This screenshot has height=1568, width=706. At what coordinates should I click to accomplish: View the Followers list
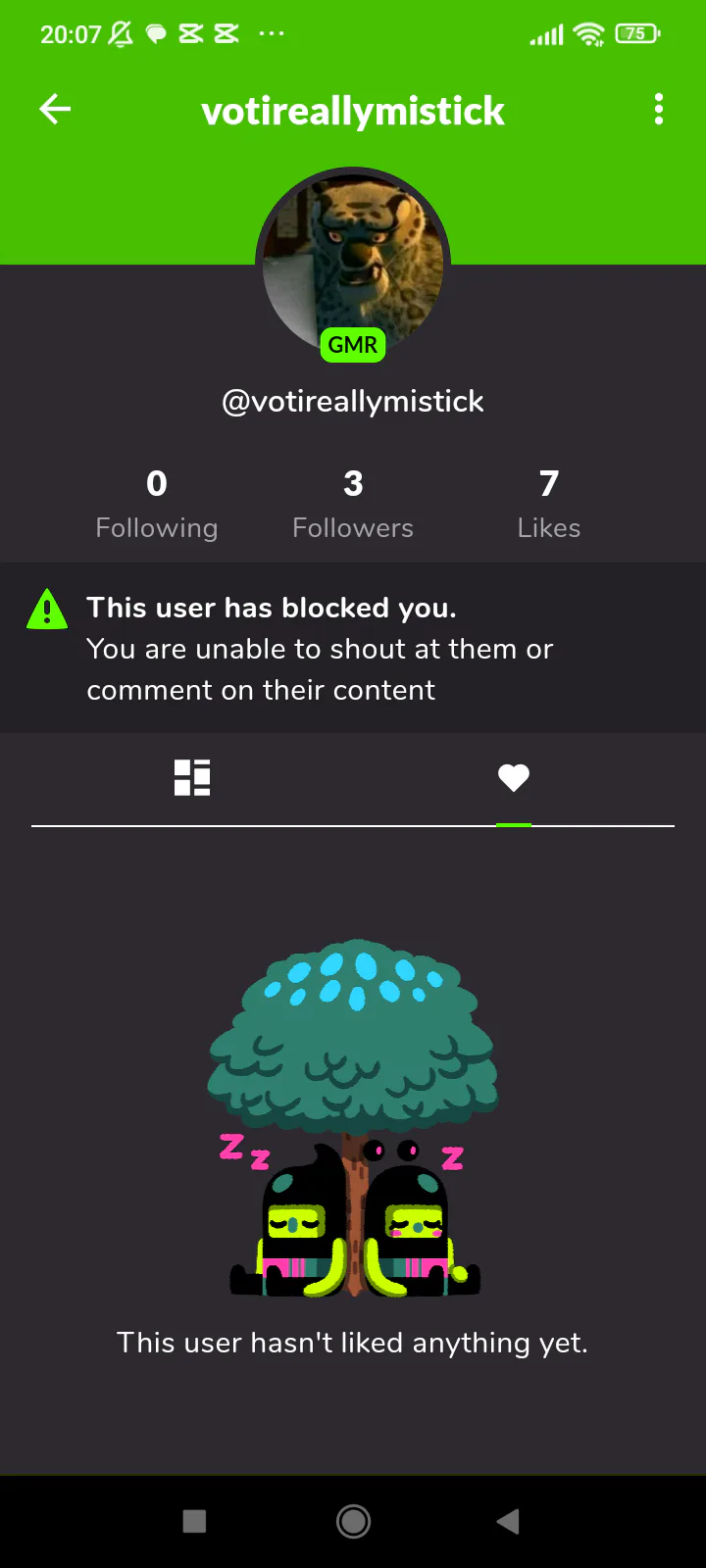(x=353, y=504)
